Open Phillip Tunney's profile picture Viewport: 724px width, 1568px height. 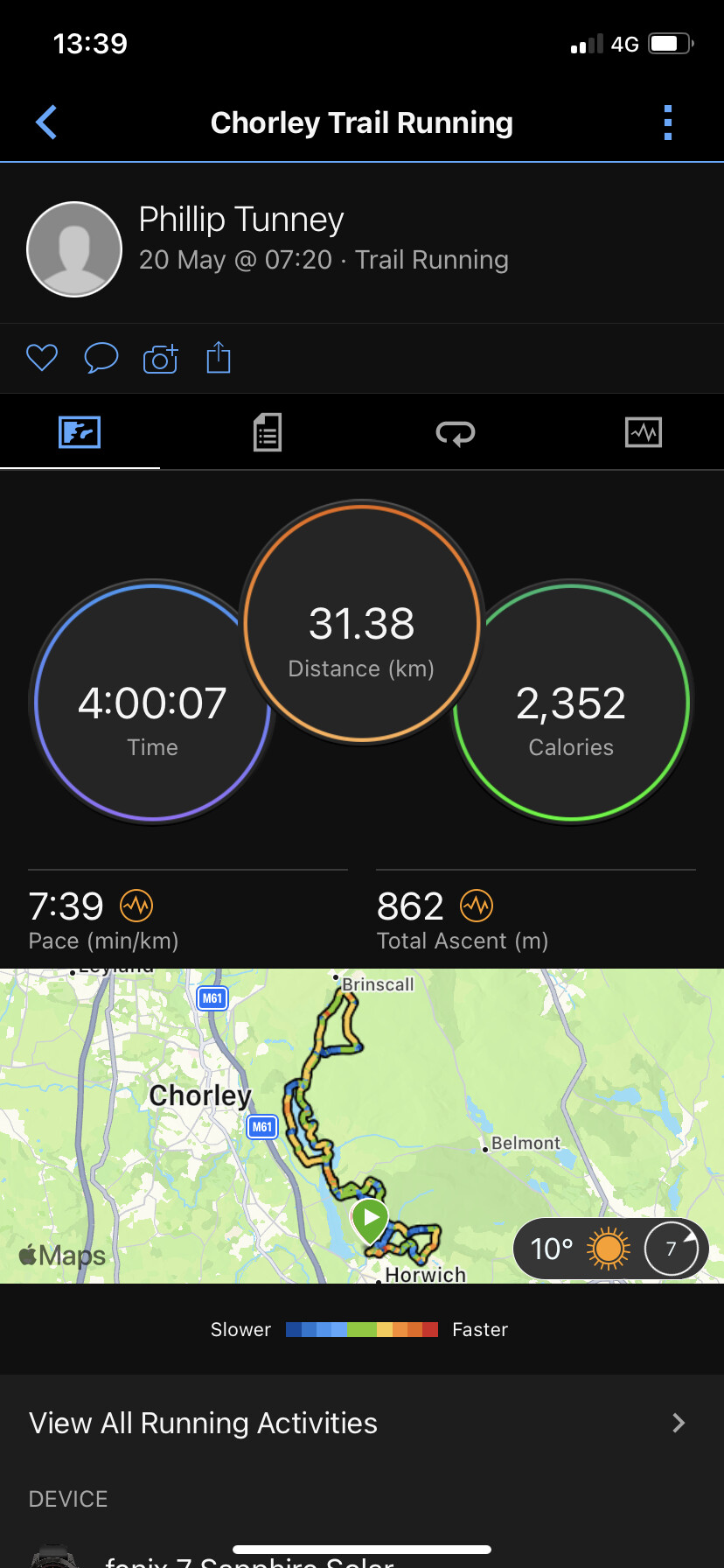tap(74, 249)
